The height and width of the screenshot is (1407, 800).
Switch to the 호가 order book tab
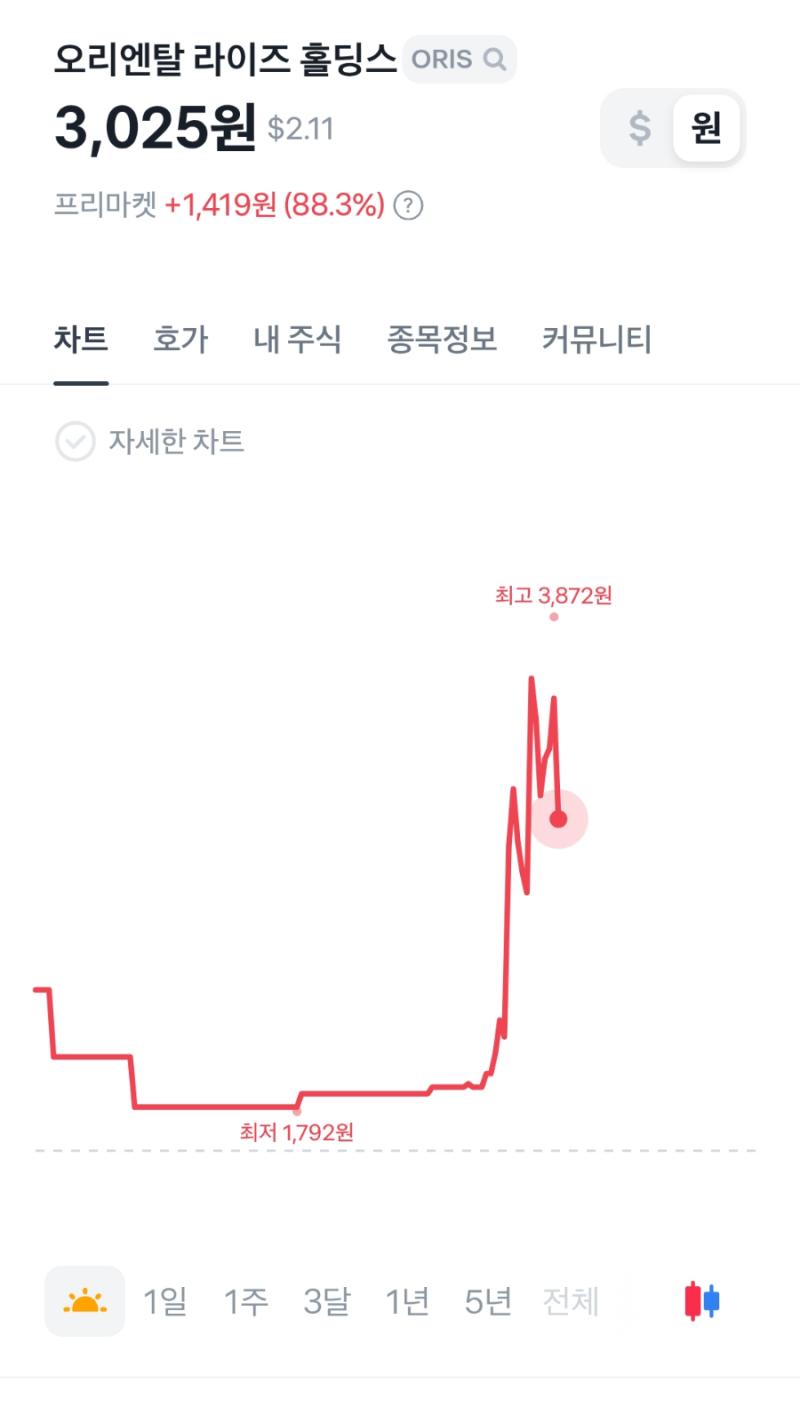(x=180, y=340)
